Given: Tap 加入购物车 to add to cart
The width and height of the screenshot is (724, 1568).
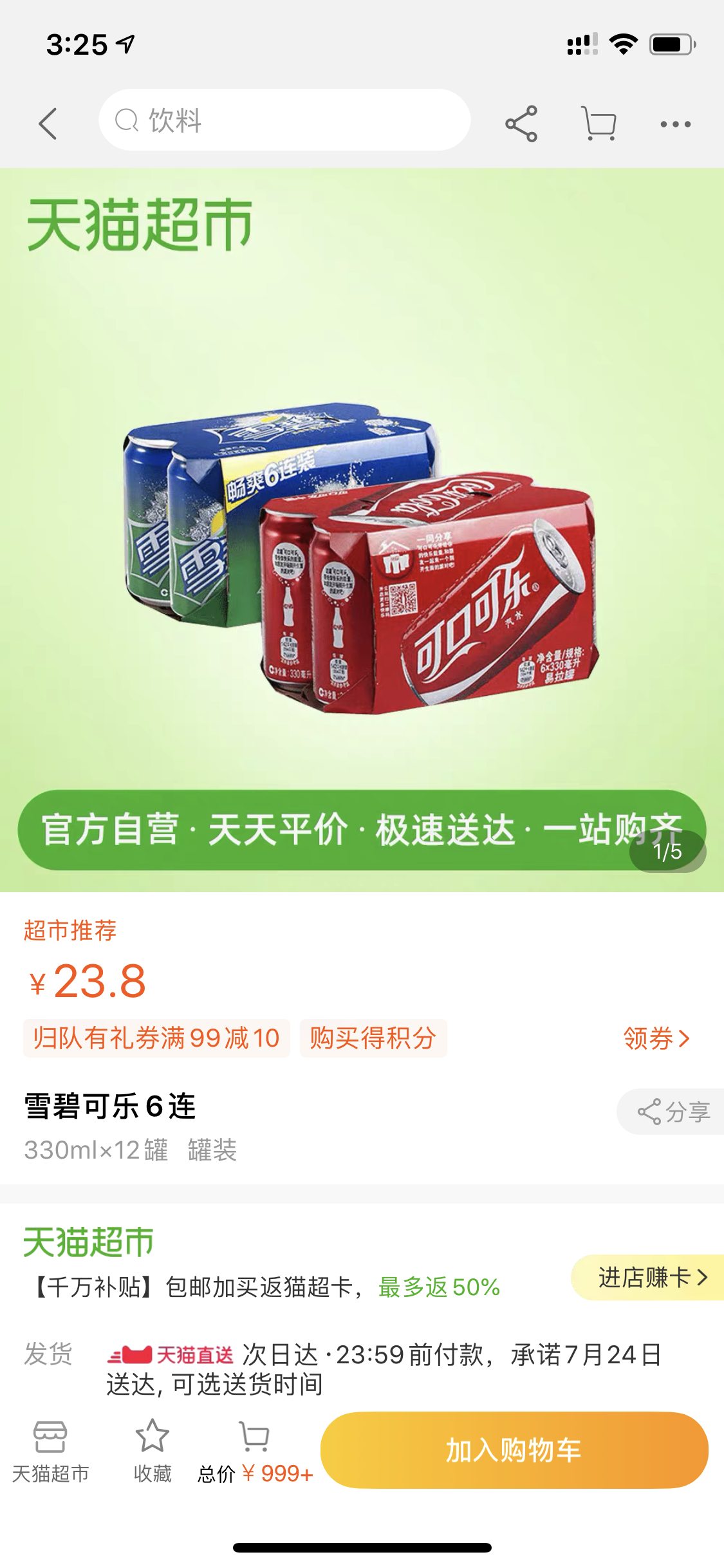Looking at the screenshot, I should (514, 1450).
